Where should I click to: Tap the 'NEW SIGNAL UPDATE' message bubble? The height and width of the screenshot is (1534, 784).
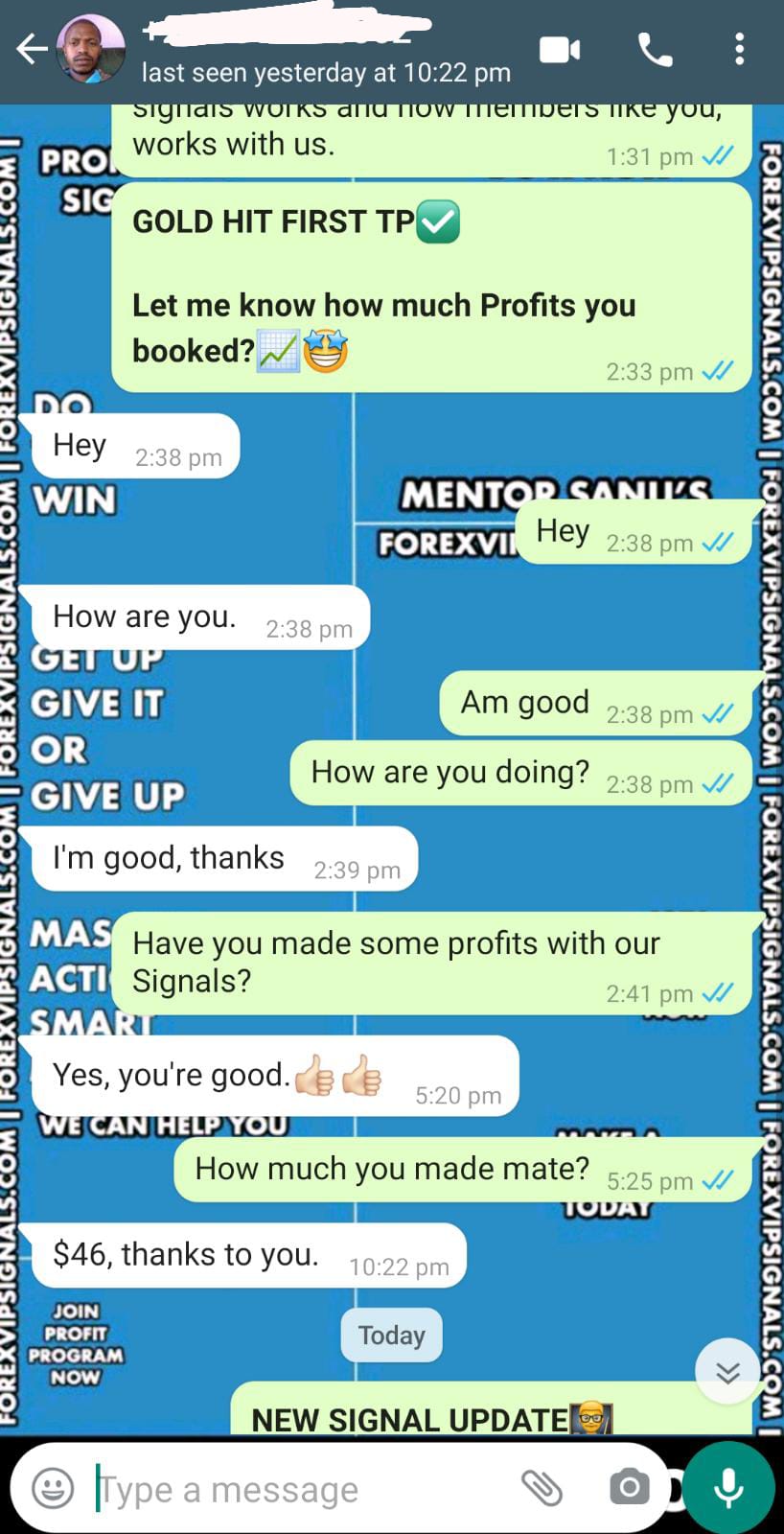(431, 1419)
